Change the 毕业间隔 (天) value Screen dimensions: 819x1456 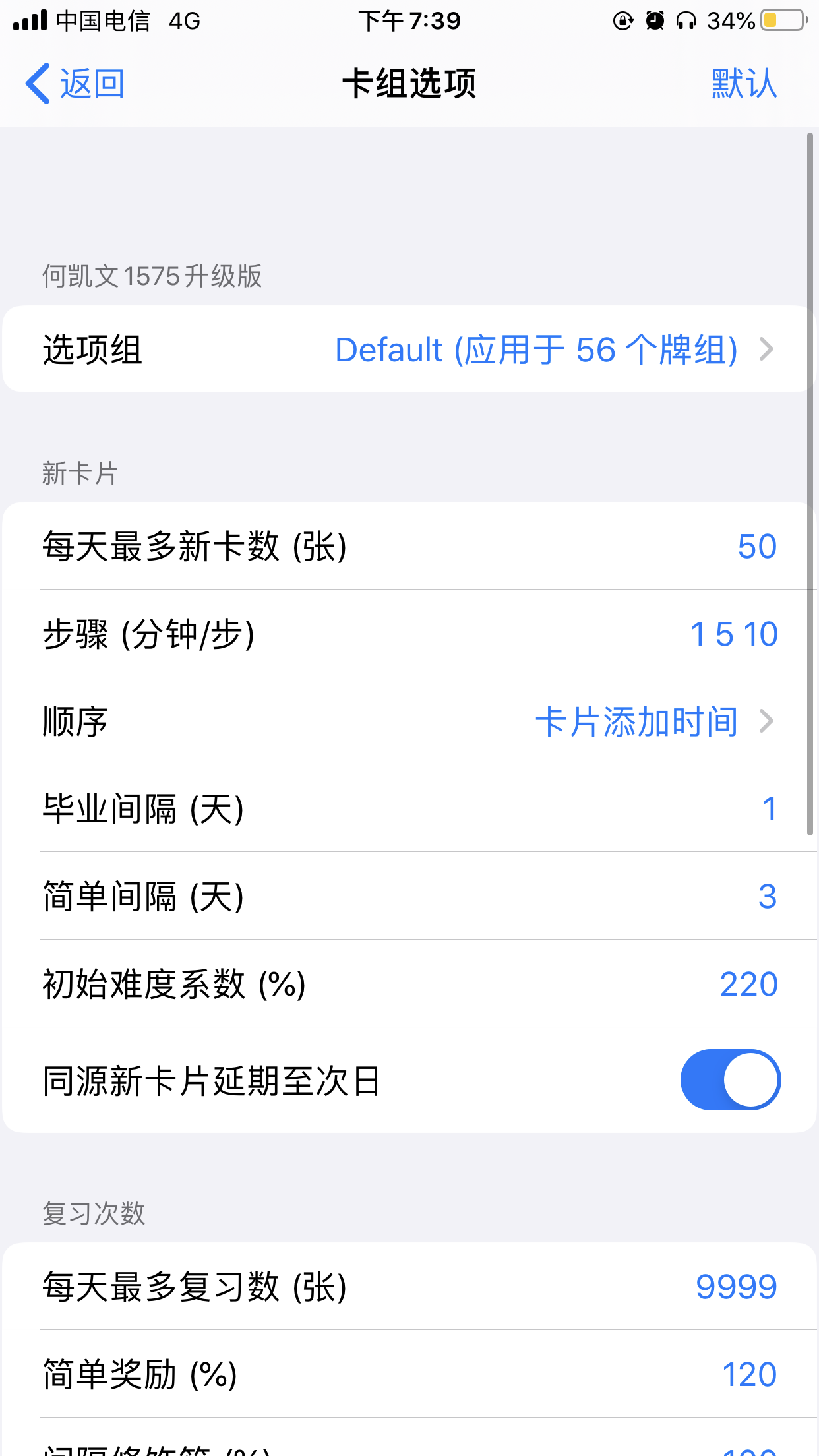tap(768, 809)
